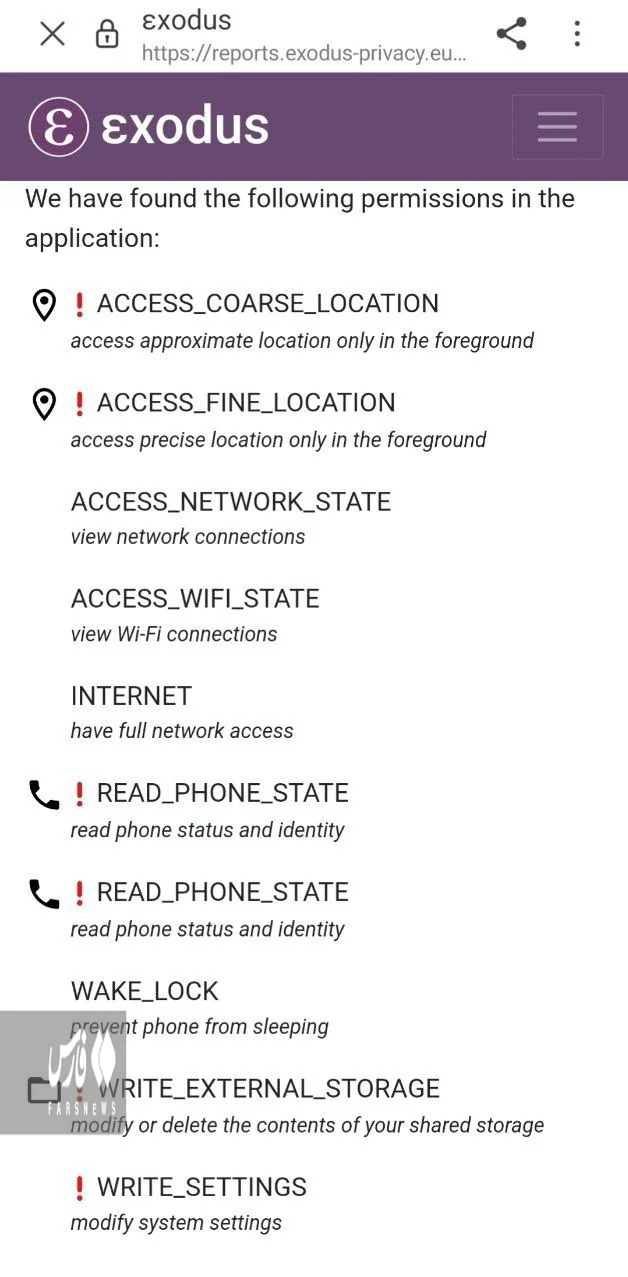This screenshot has width=628, height=1277.
Task: Open the browser overflow menu
Action: coord(577,34)
